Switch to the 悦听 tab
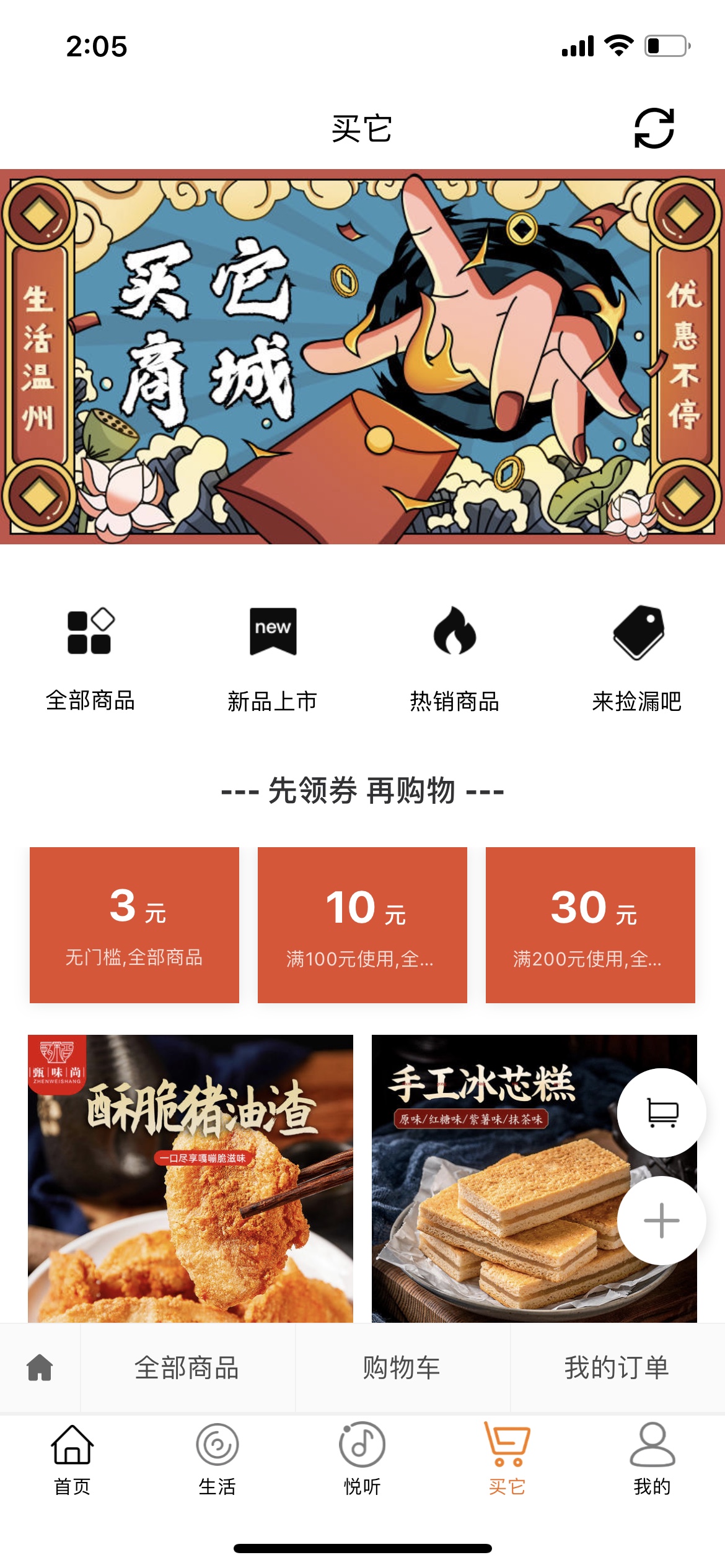The image size is (725, 1568). 362,1459
